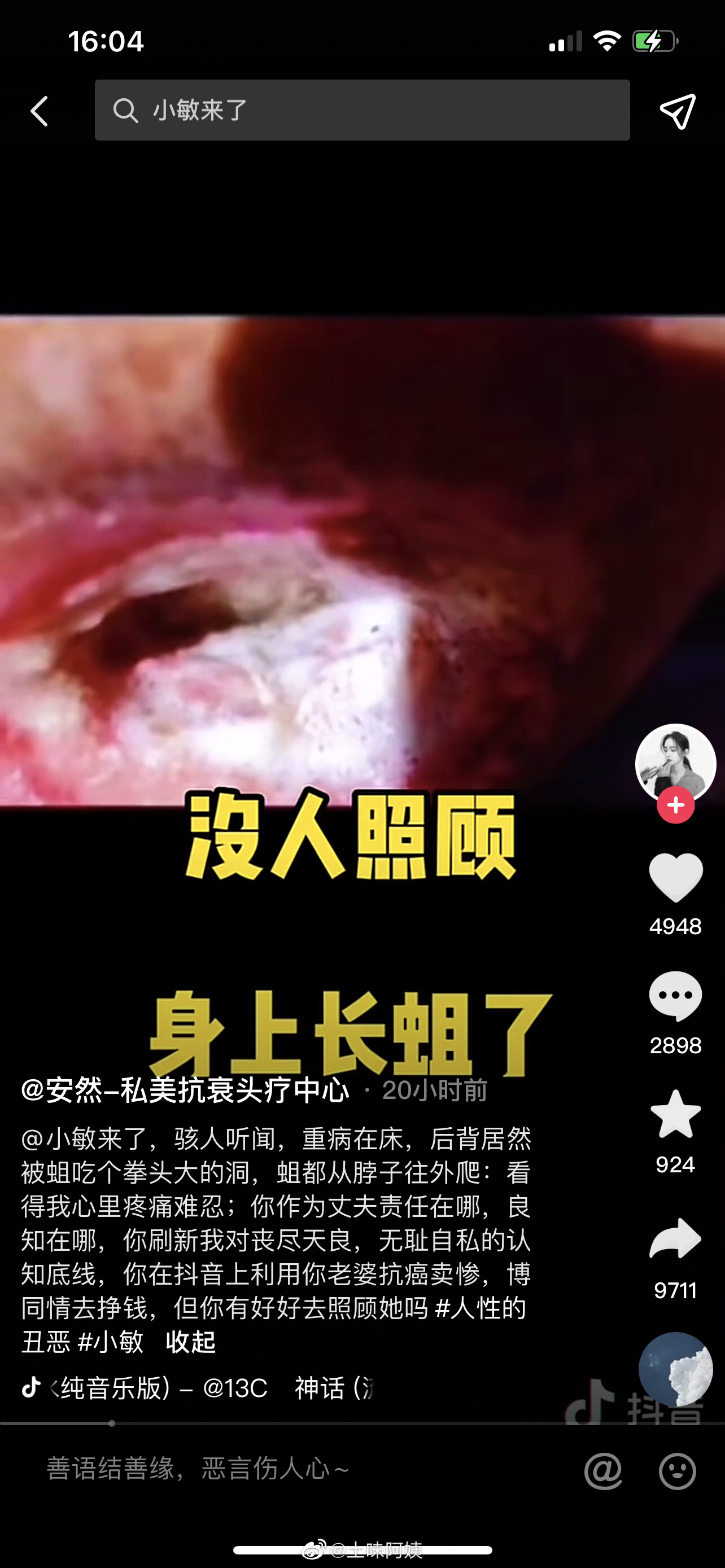Screen dimensions: 725x1568
Task: Open the scrolling music track title
Action: pyautogui.click(x=211, y=1388)
